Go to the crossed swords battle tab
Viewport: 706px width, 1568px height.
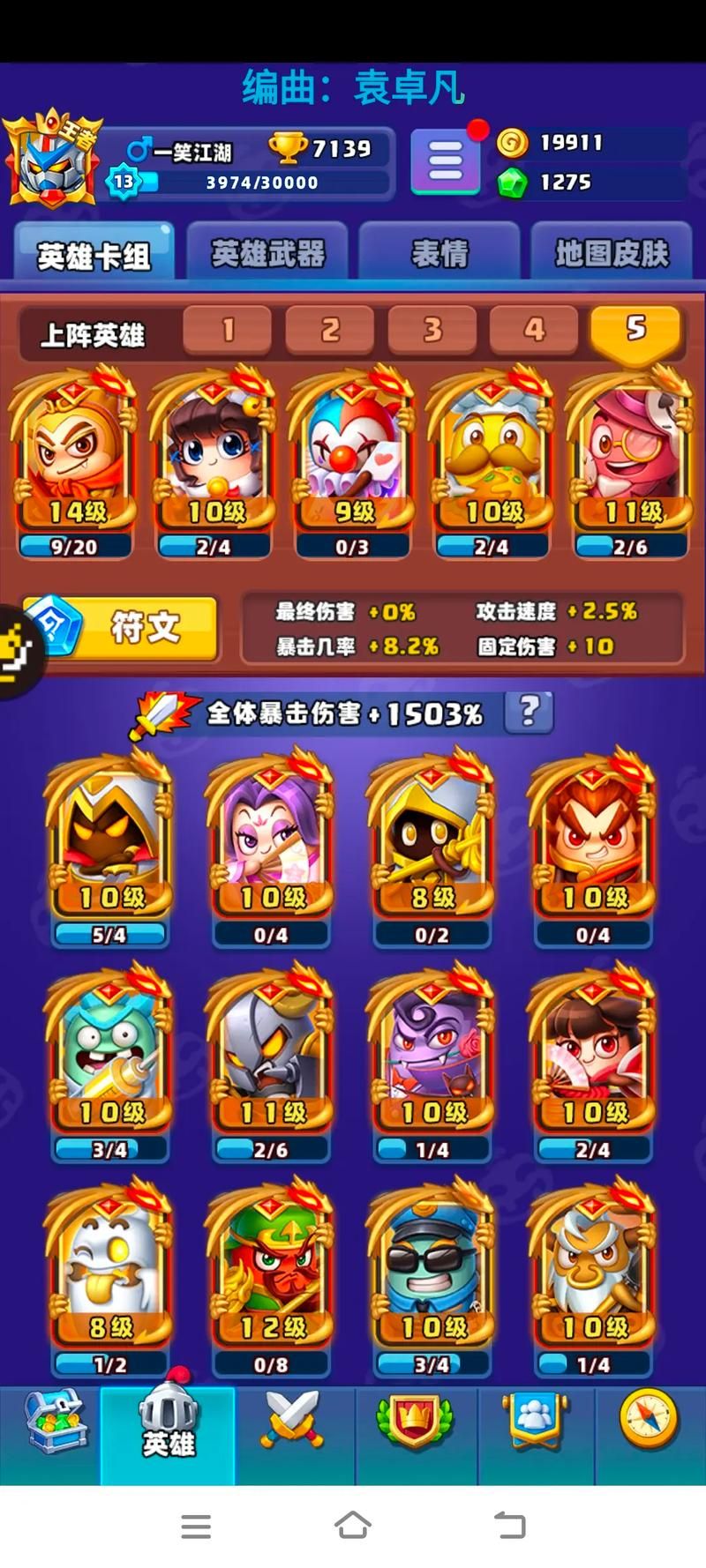click(x=291, y=1422)
